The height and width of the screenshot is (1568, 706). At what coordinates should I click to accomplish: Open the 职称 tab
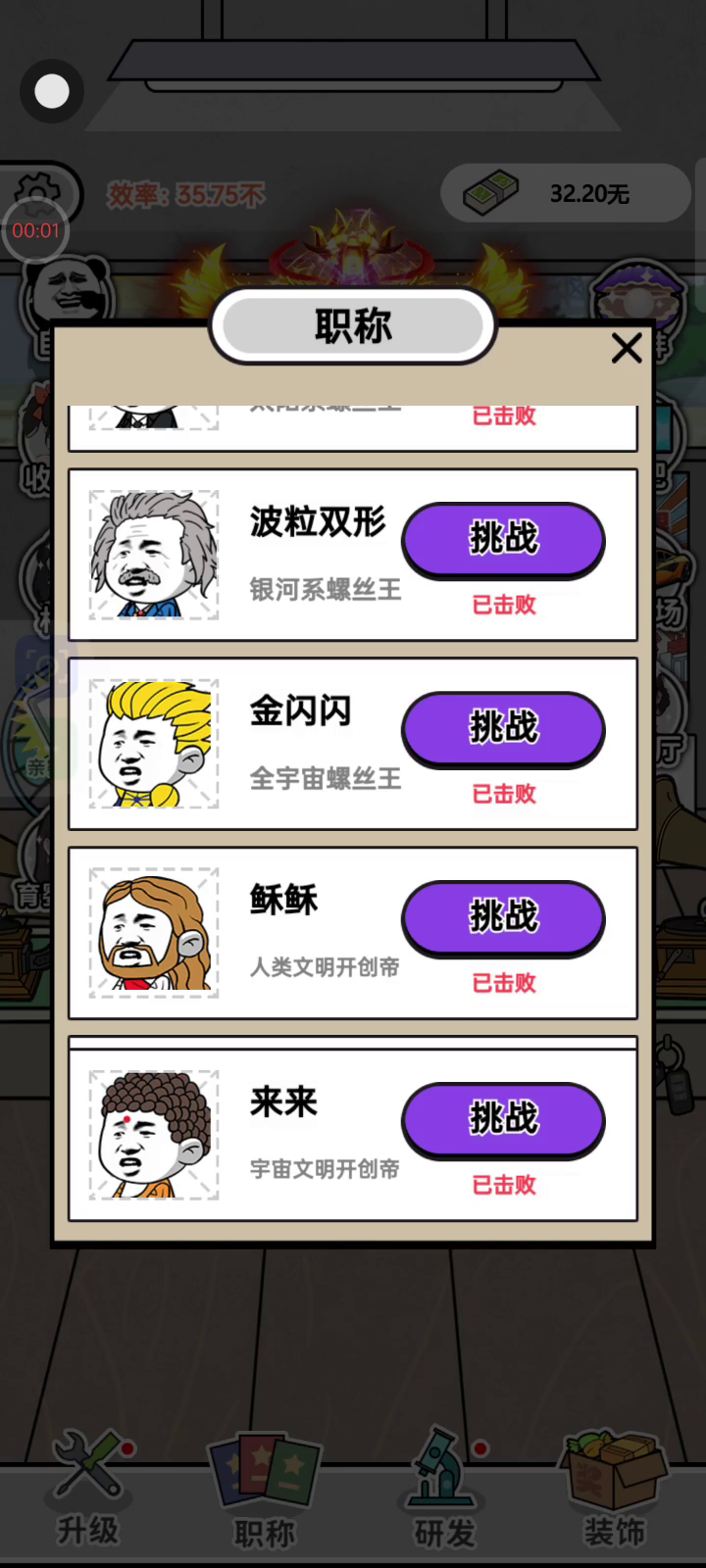264,1490
